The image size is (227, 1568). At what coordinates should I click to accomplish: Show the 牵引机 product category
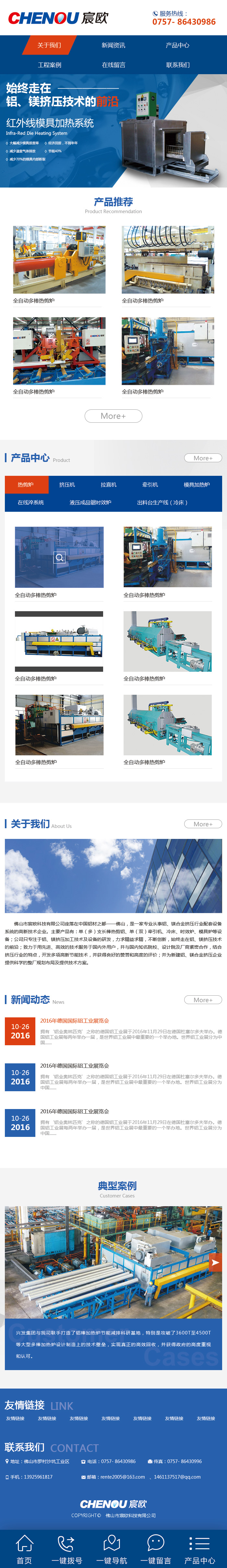pos(150,485)
